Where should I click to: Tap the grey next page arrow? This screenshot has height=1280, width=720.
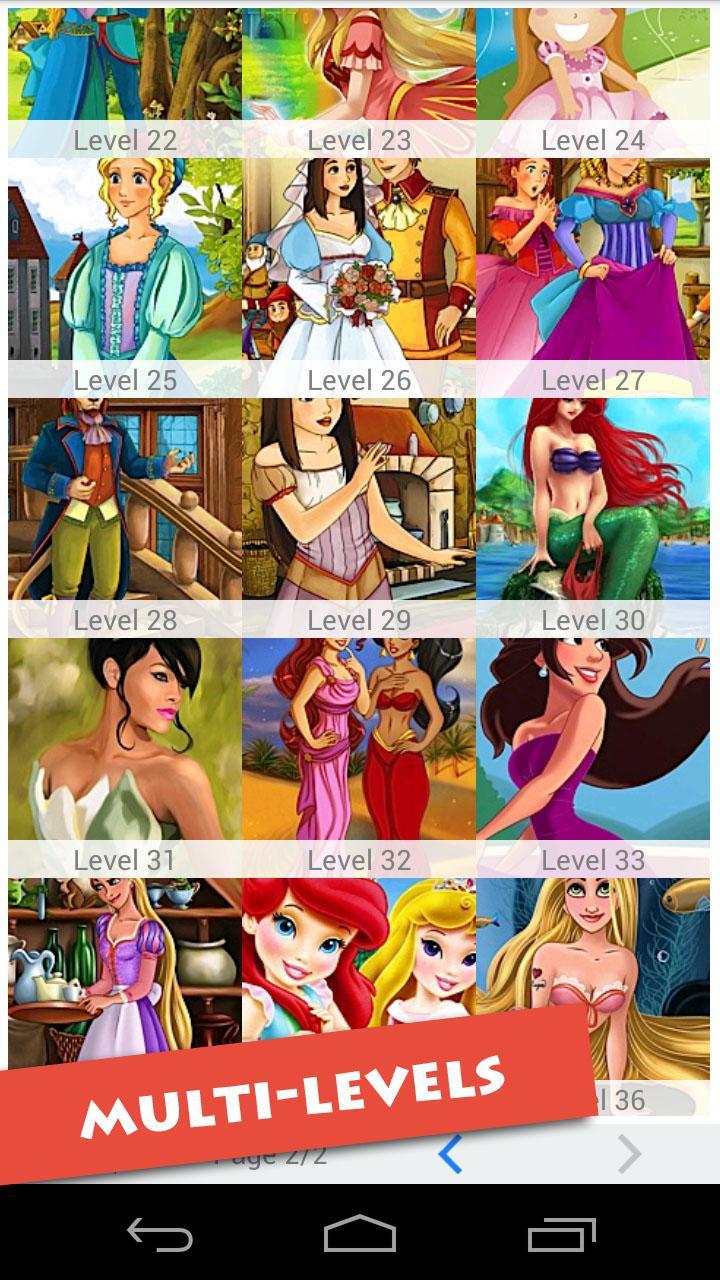(629, 1155)
